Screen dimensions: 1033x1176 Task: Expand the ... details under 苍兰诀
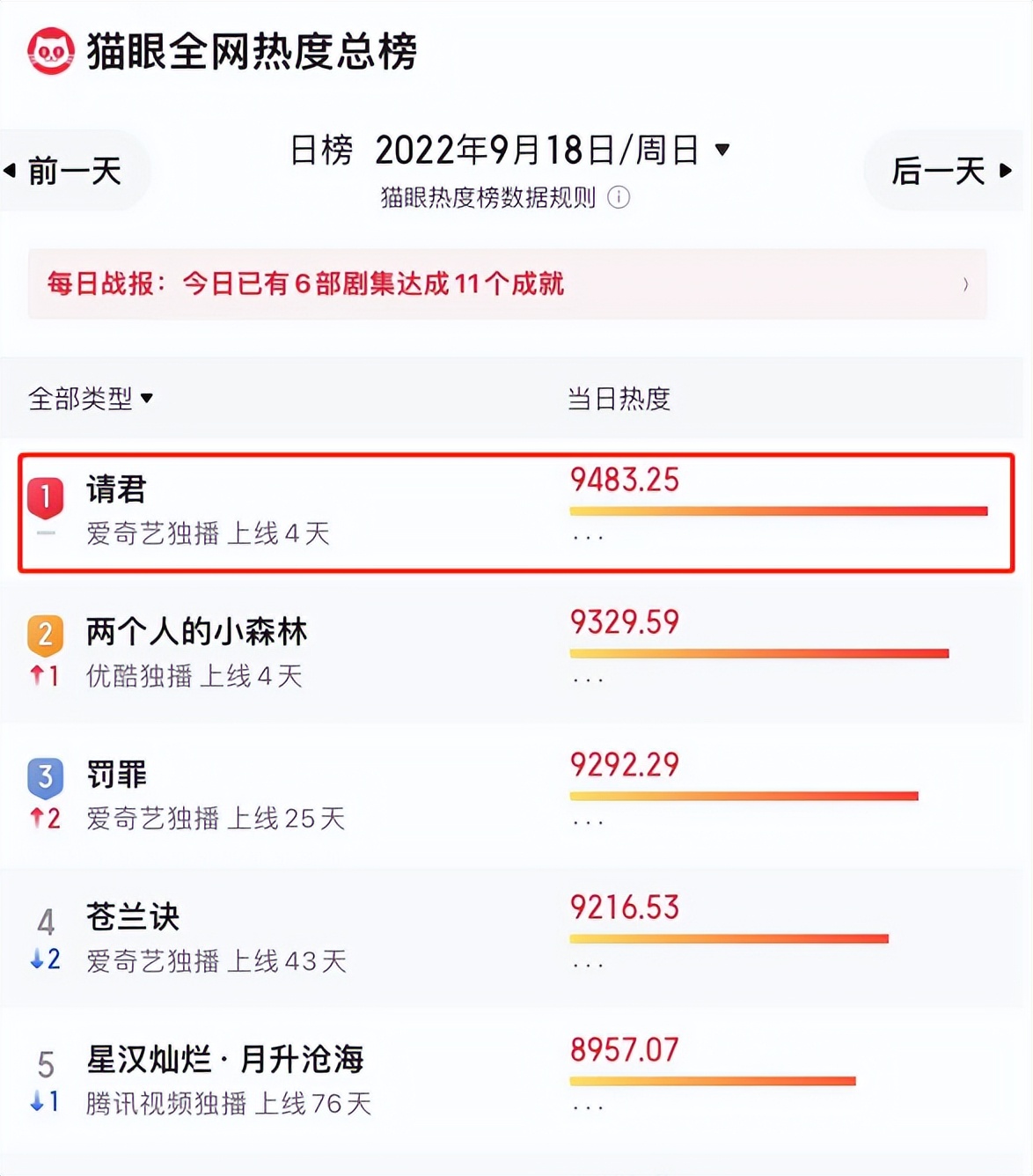586,963
